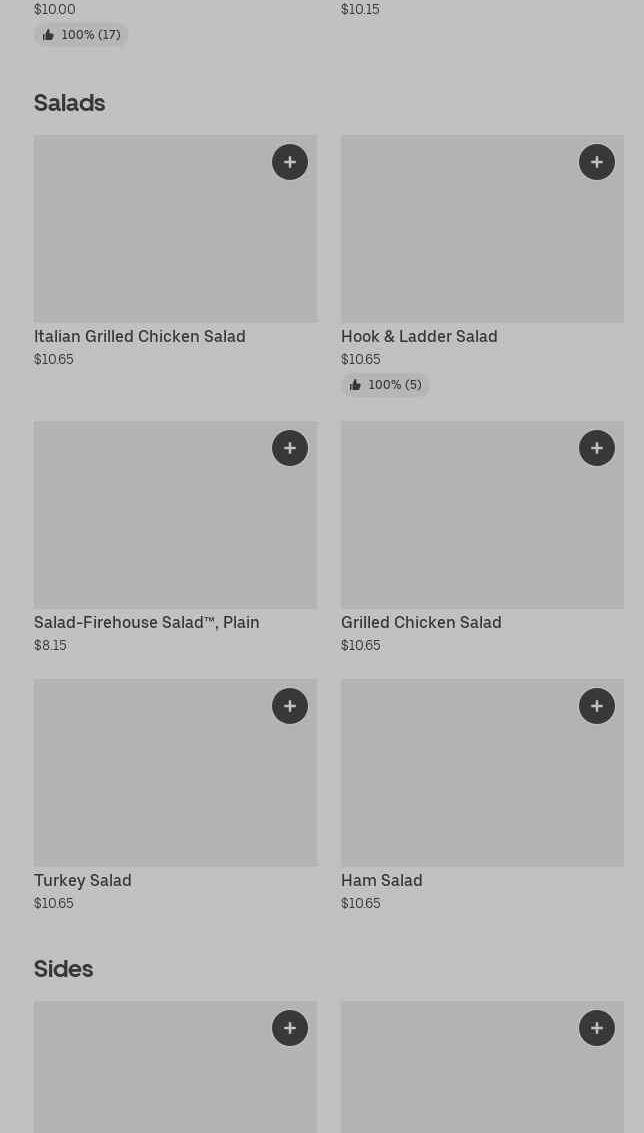Add Italian Grilled Chicken Salad to cart
644x1133 pixels.
[290, 162]
